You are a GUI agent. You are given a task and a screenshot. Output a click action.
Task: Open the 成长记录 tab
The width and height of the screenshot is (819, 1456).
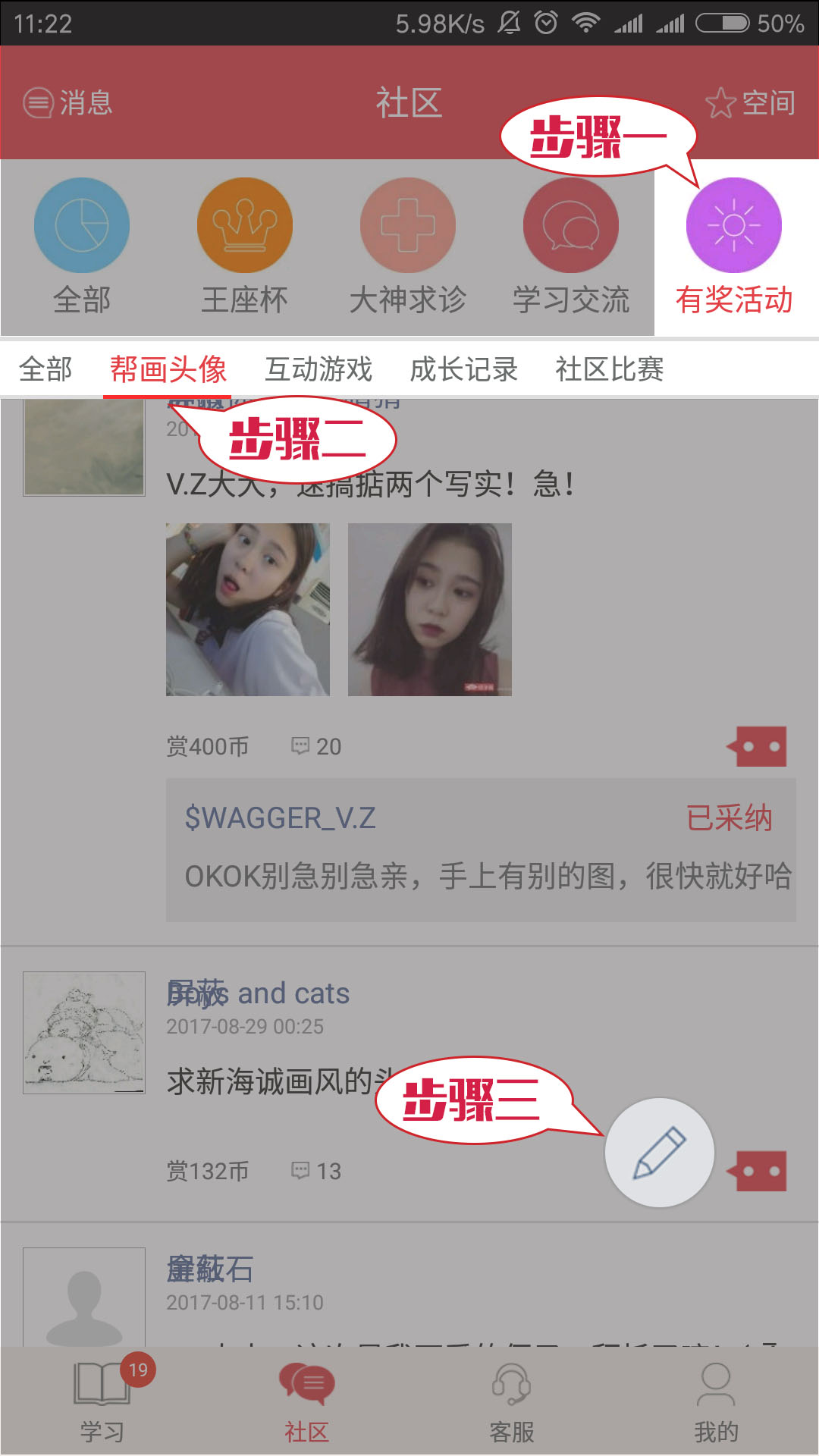pyautogui.click(x=463, y=369)
